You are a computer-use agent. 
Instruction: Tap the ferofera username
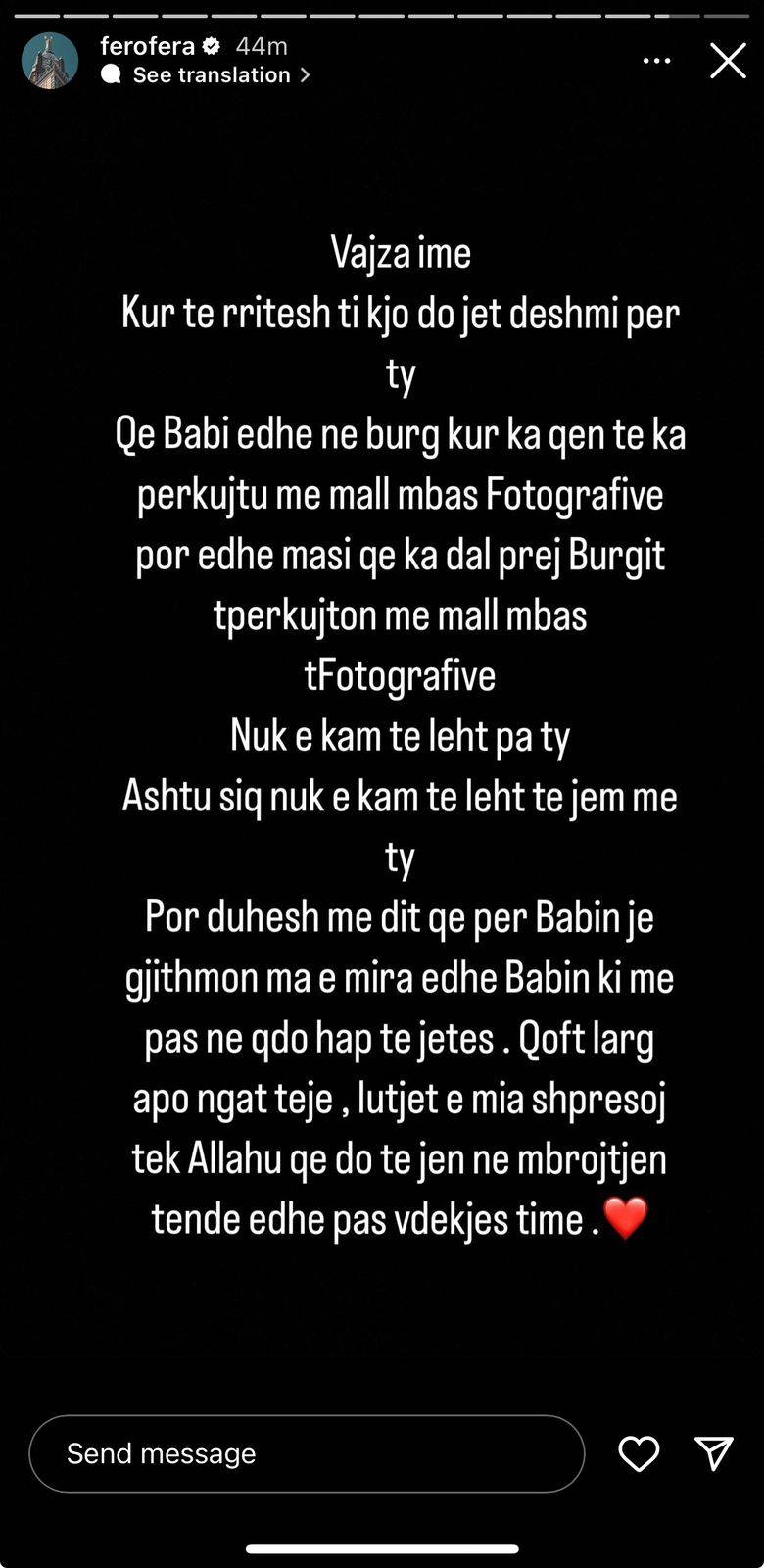point(148,46)
